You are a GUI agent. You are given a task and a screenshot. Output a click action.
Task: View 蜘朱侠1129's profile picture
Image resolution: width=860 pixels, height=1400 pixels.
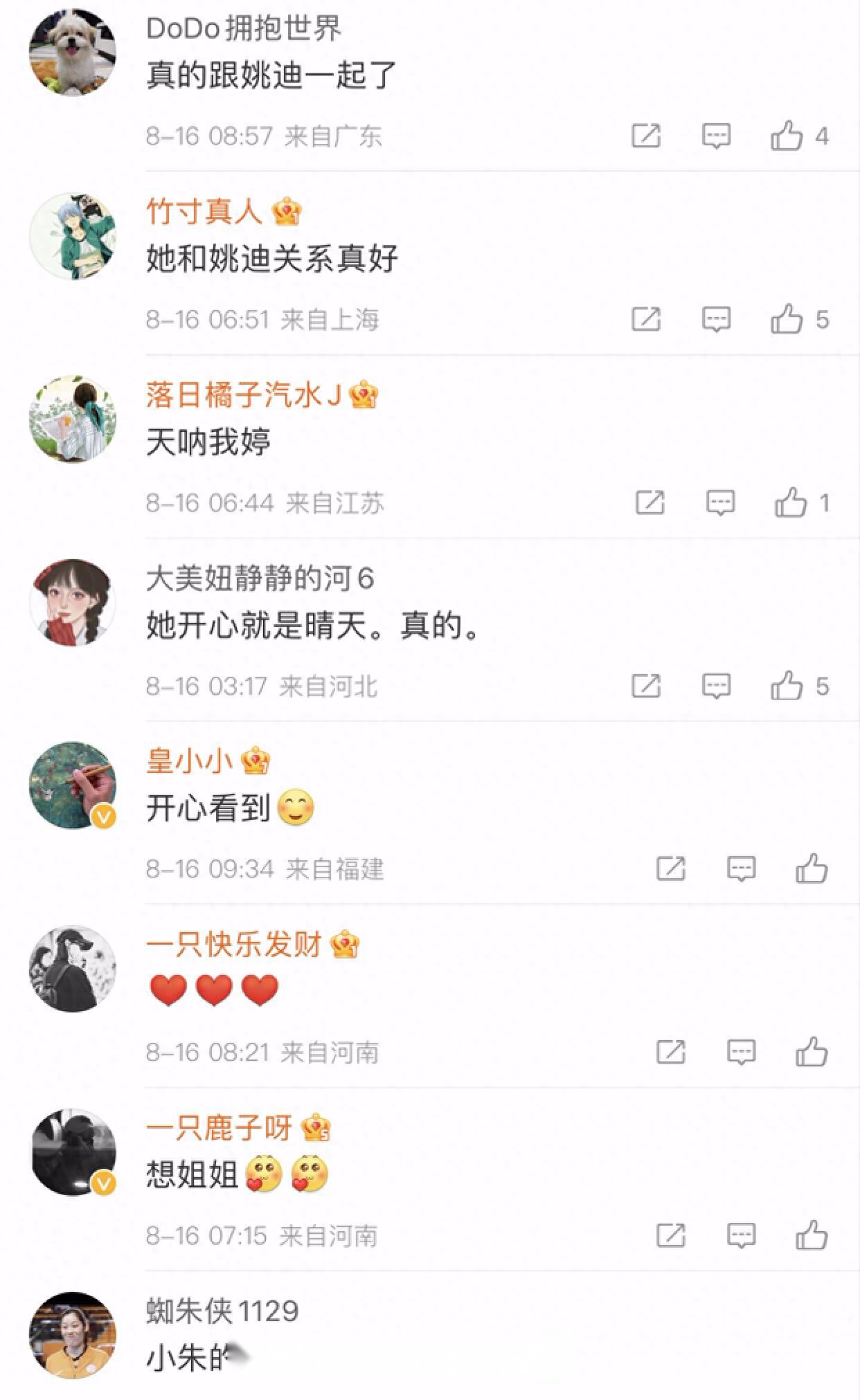coord(73,1336)
